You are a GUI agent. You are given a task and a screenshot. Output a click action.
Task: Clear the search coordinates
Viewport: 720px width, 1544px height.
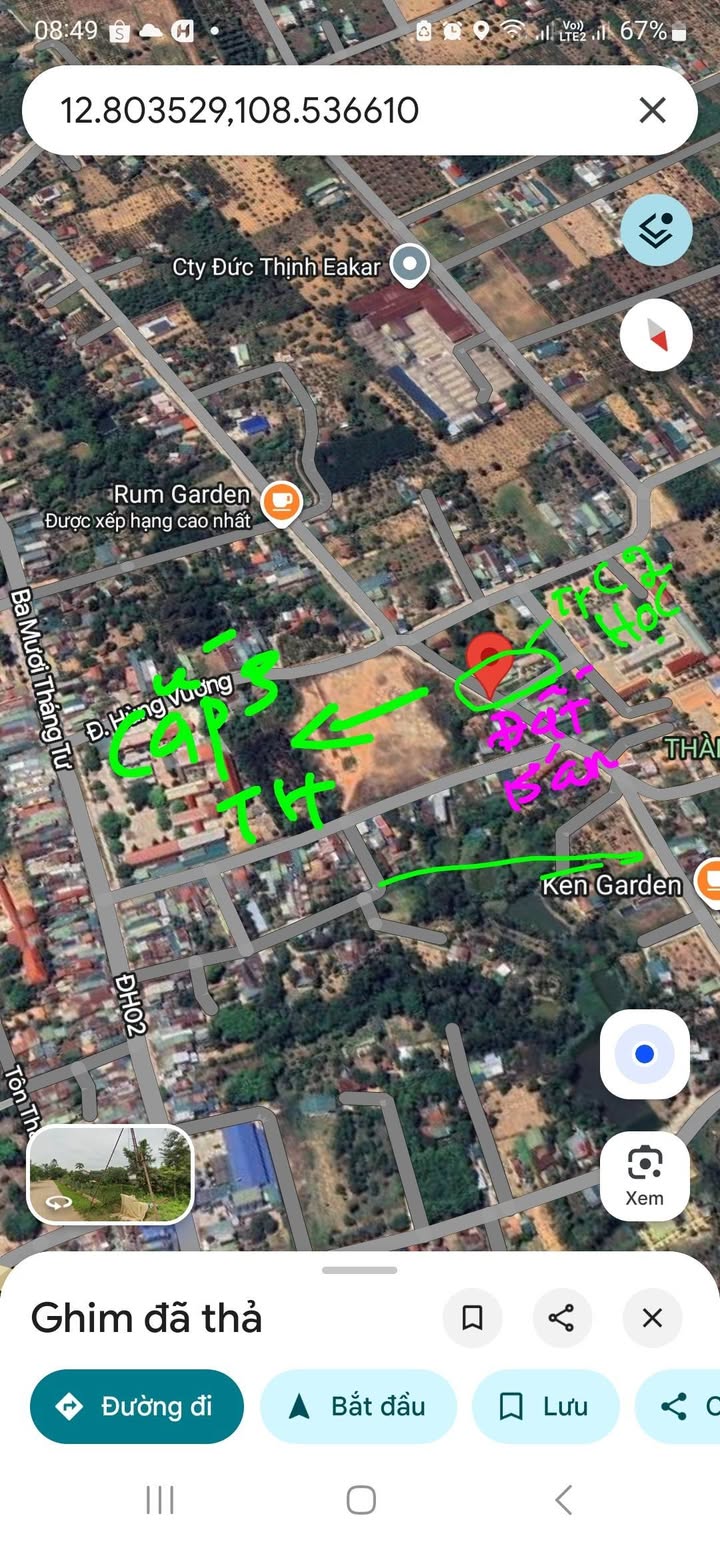click(652, 110)
